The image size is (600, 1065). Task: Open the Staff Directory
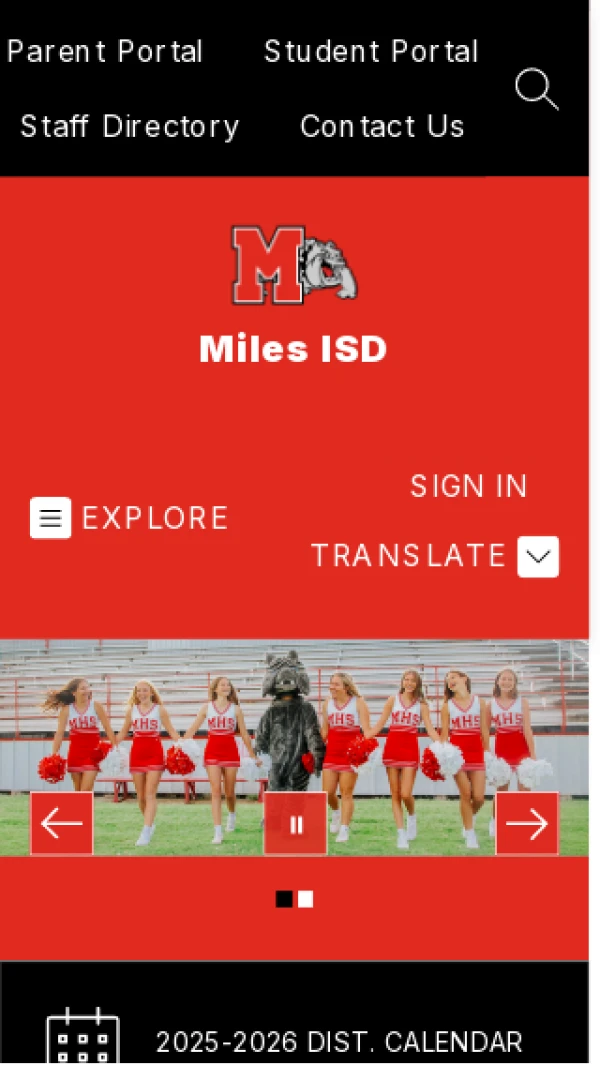(130, 126)
